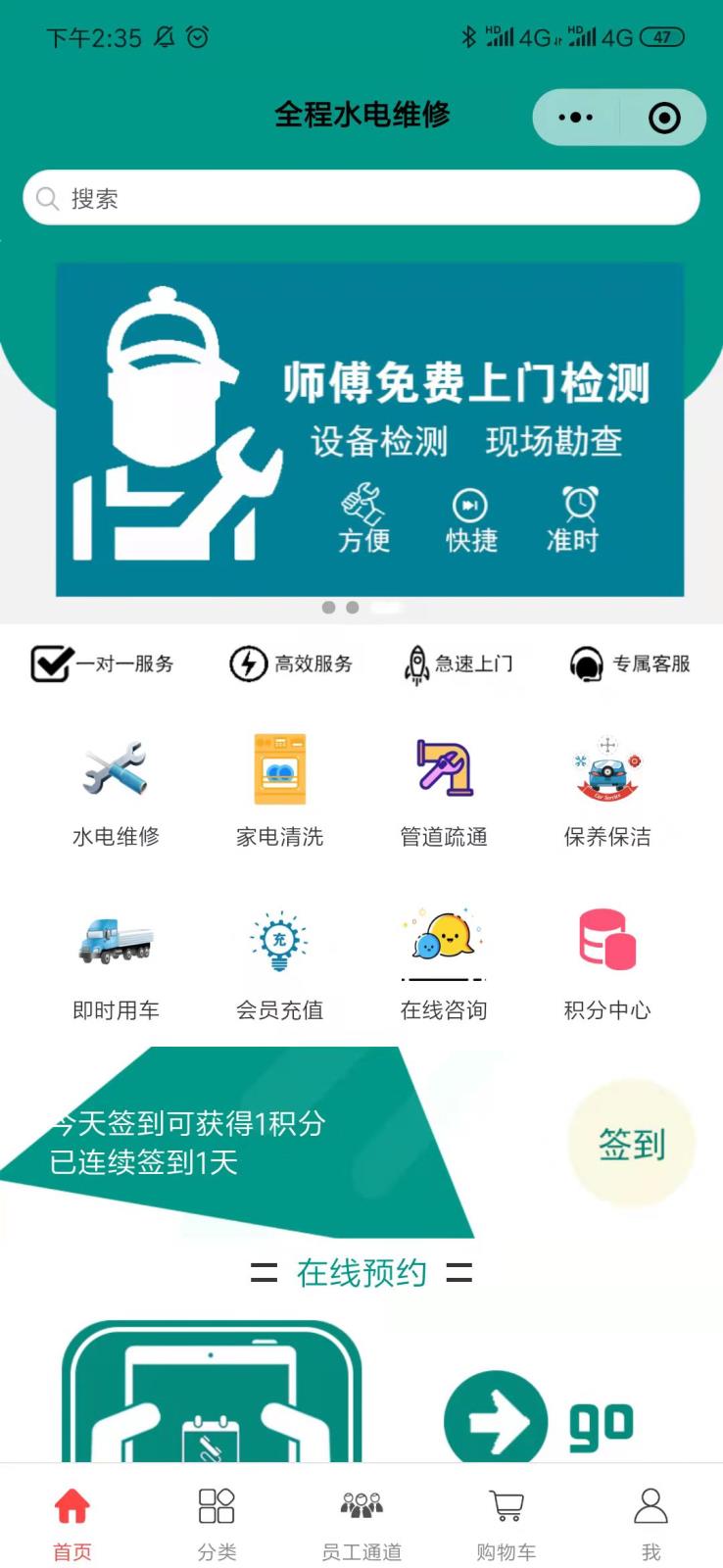Open the 水电维修 service icon
This screenshot has width=723, height=1568.
[115, 784]
